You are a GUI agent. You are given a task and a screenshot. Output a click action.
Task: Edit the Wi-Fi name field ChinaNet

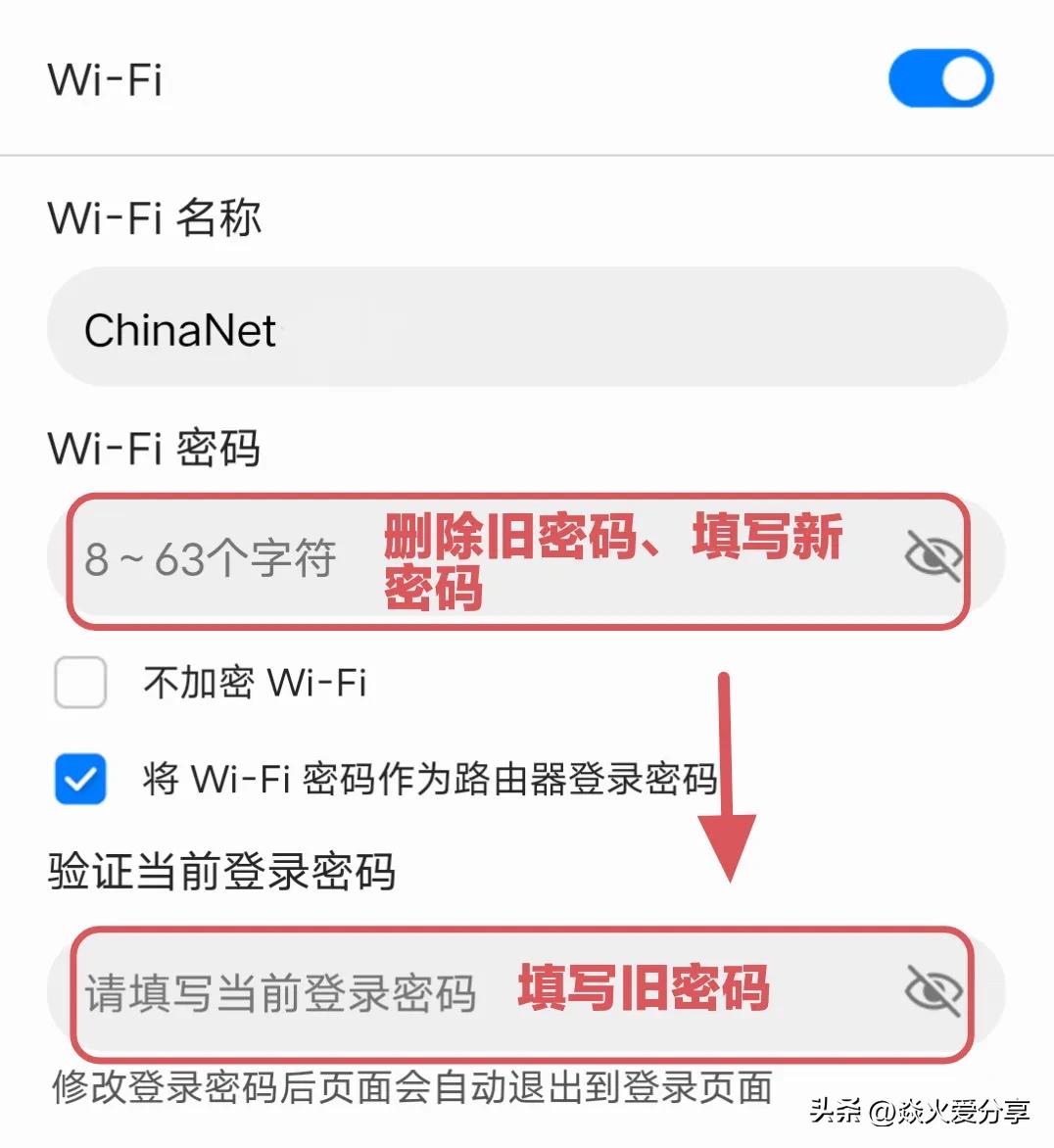point(527,326)
